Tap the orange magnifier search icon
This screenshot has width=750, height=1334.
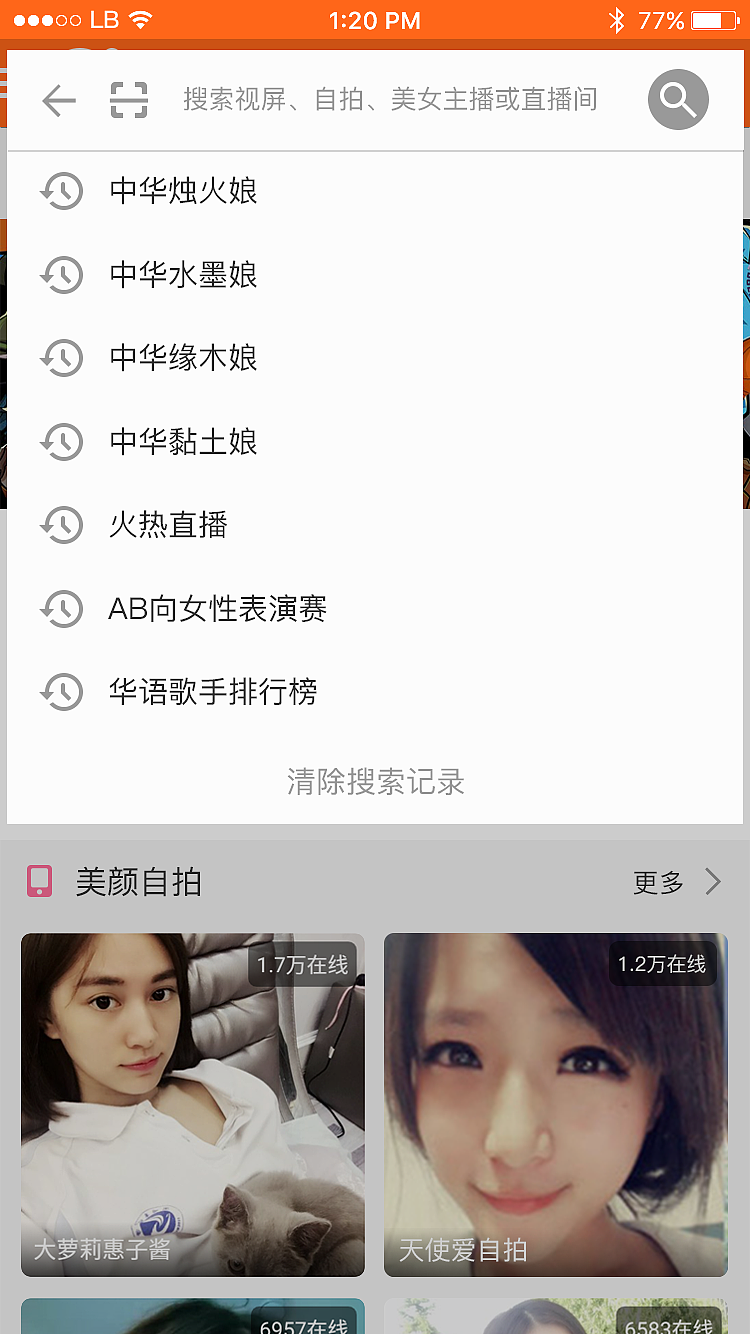point(678,99)
